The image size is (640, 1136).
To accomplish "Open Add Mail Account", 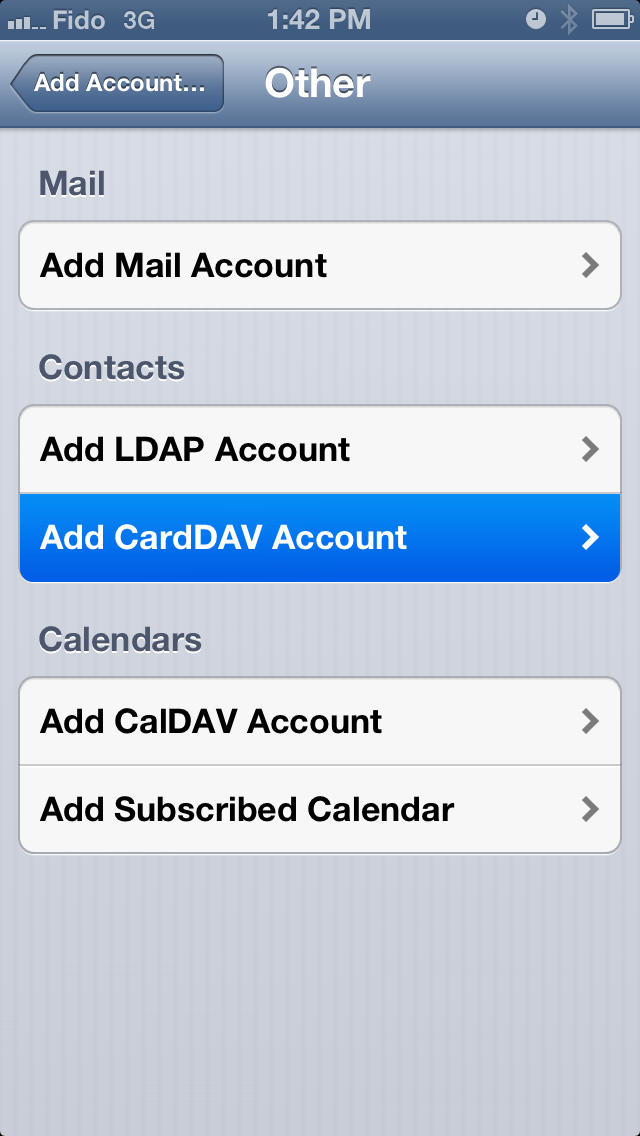I will point(320,266).
